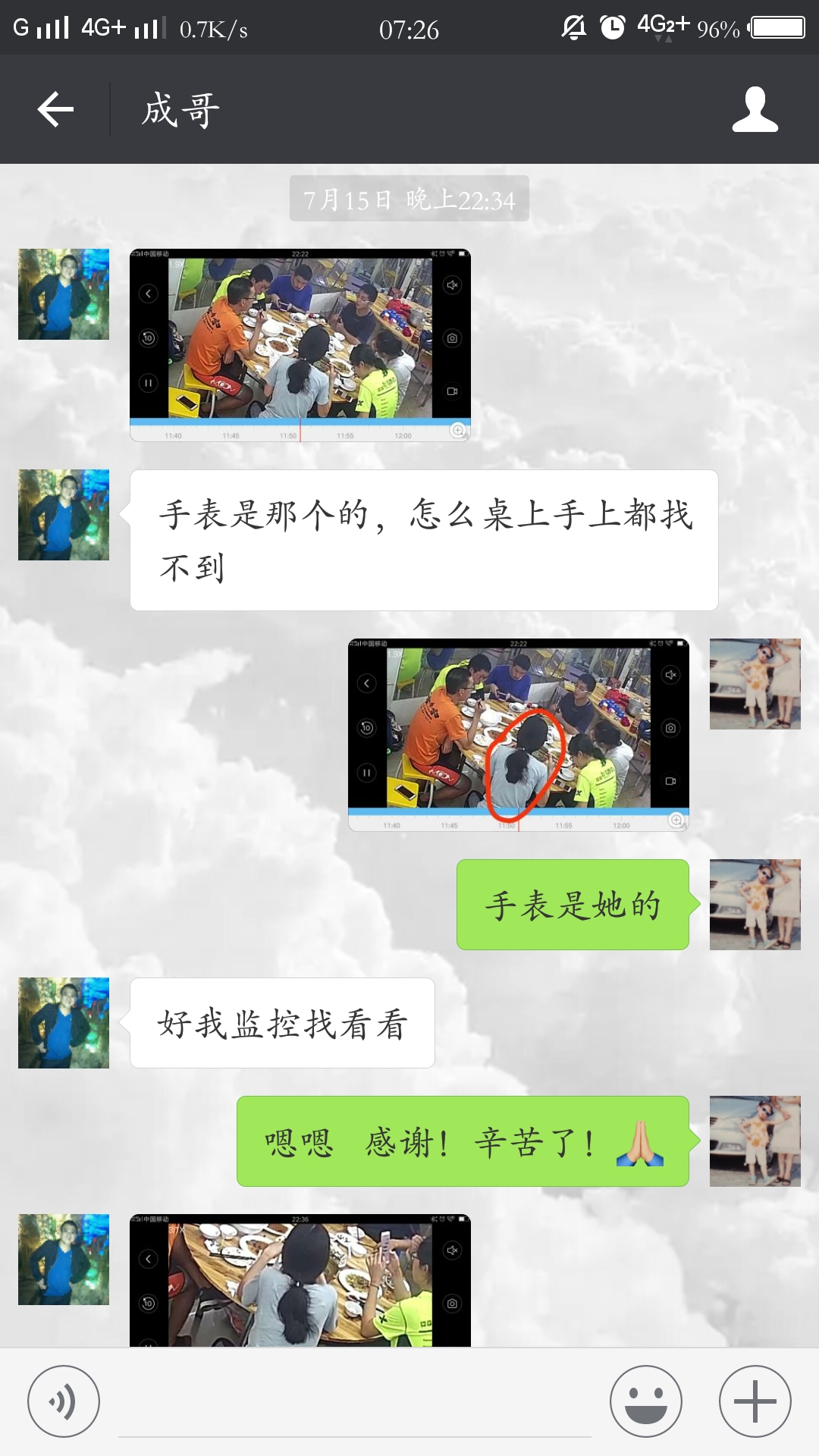The height and width of the screenshot is (1456, 819).
Task: Open 成哥's contact profile icon
Action: tap(755, 110)
